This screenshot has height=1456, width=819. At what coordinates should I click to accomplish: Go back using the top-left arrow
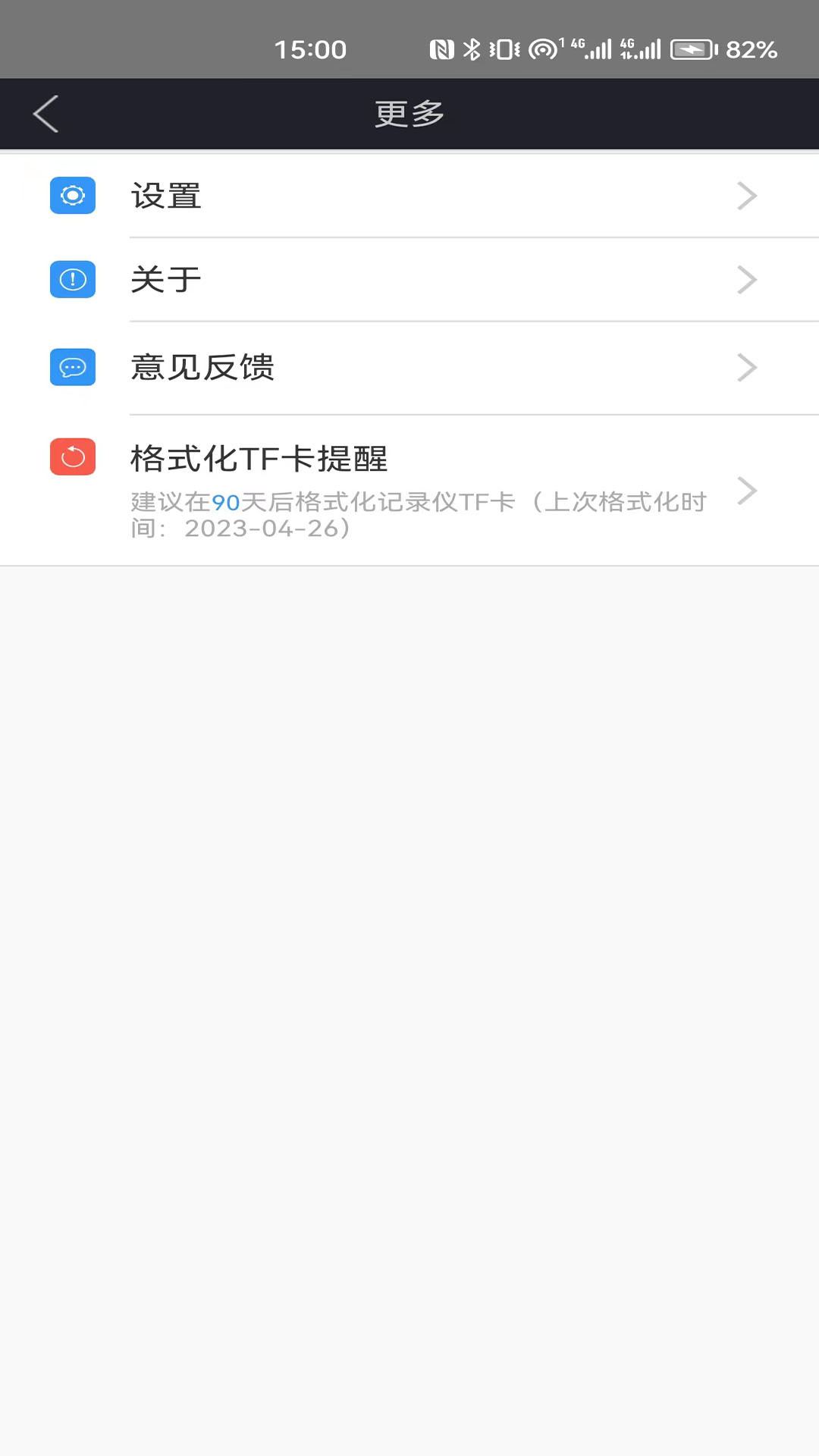(46, 115)
